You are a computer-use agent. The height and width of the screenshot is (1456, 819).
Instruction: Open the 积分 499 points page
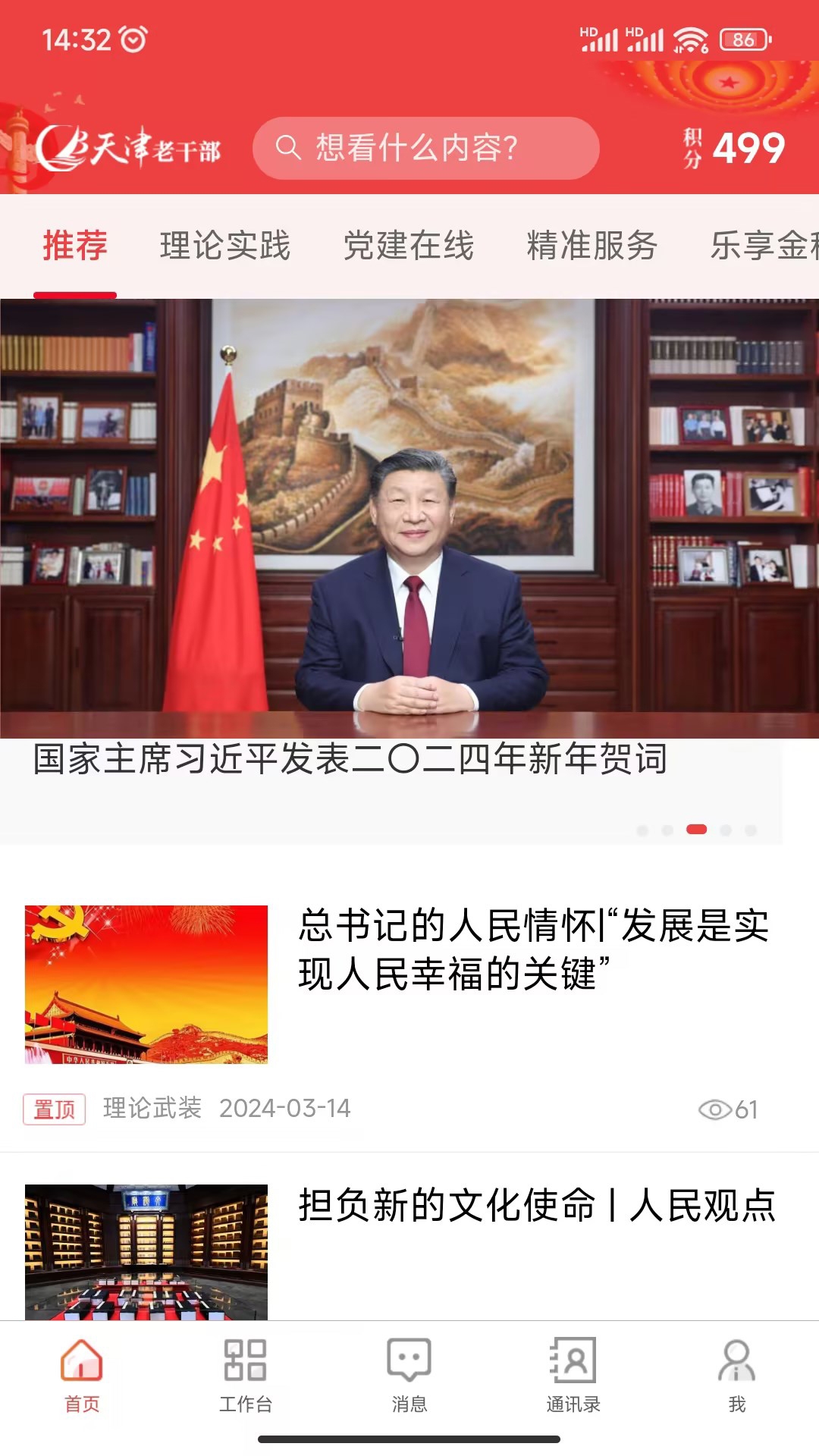pyautogui.click(x=734, y=148)
